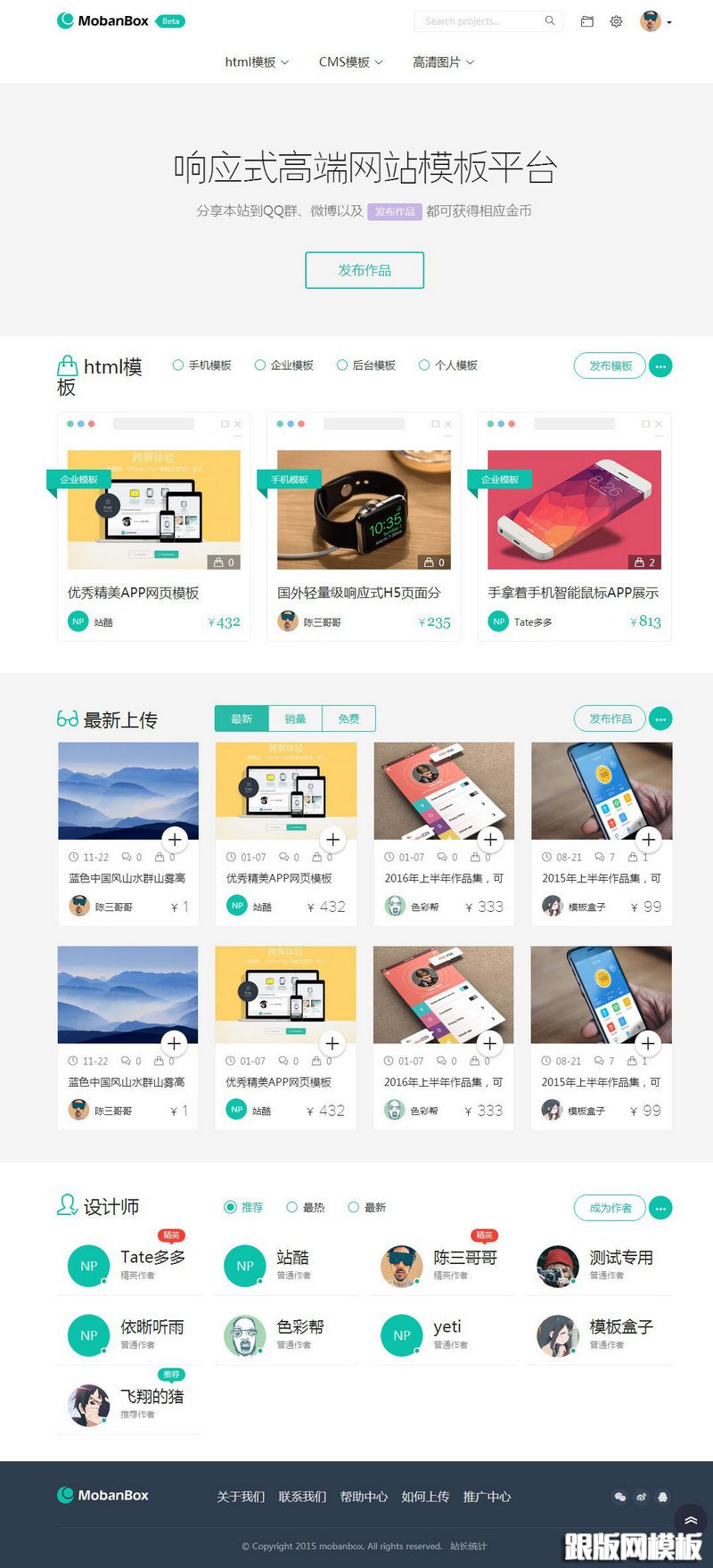Open designer 模板盒子 profile
Screen dimensions: 713x1568
[x=620, y=1326]
